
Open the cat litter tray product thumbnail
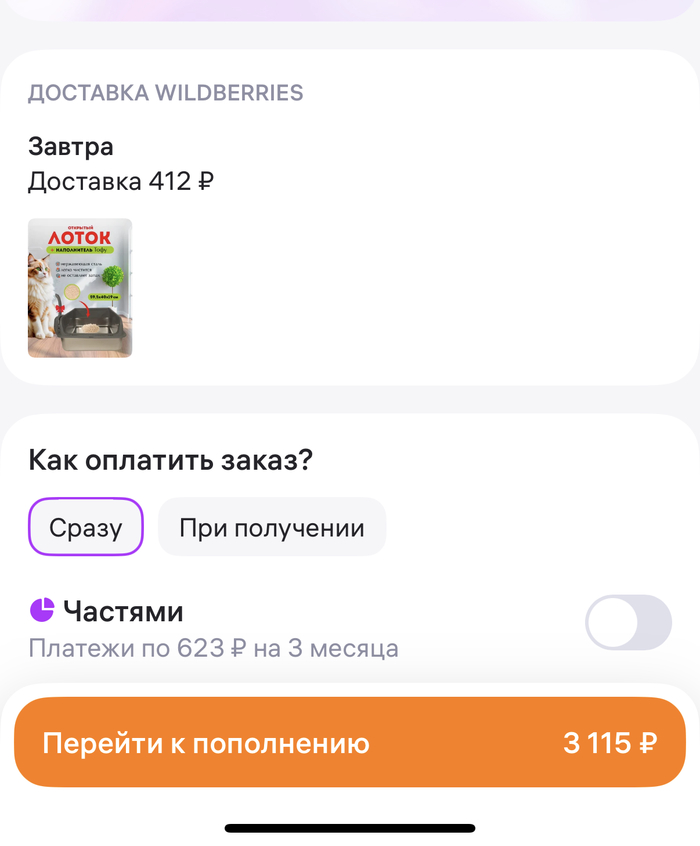[80, 288]
